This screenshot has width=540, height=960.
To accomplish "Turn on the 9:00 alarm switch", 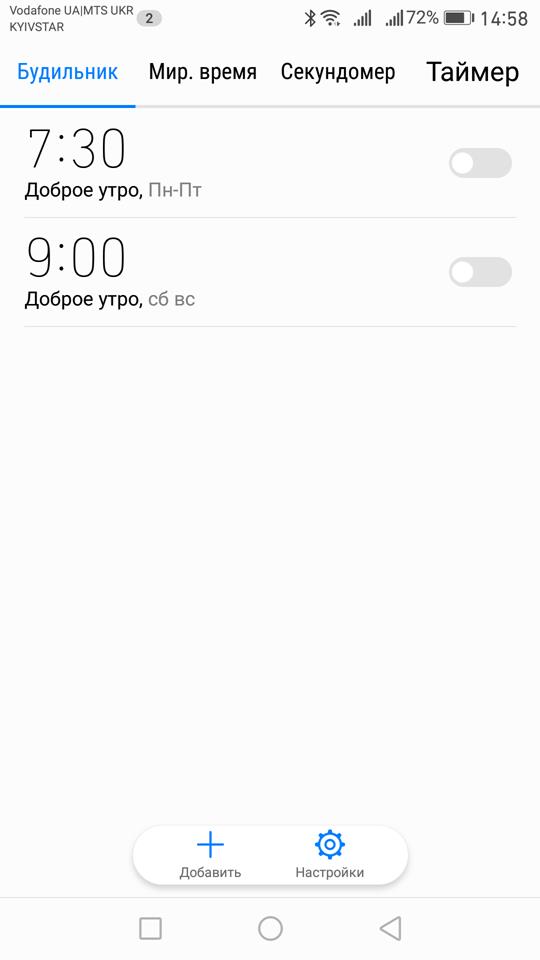I will coord(481,272).
